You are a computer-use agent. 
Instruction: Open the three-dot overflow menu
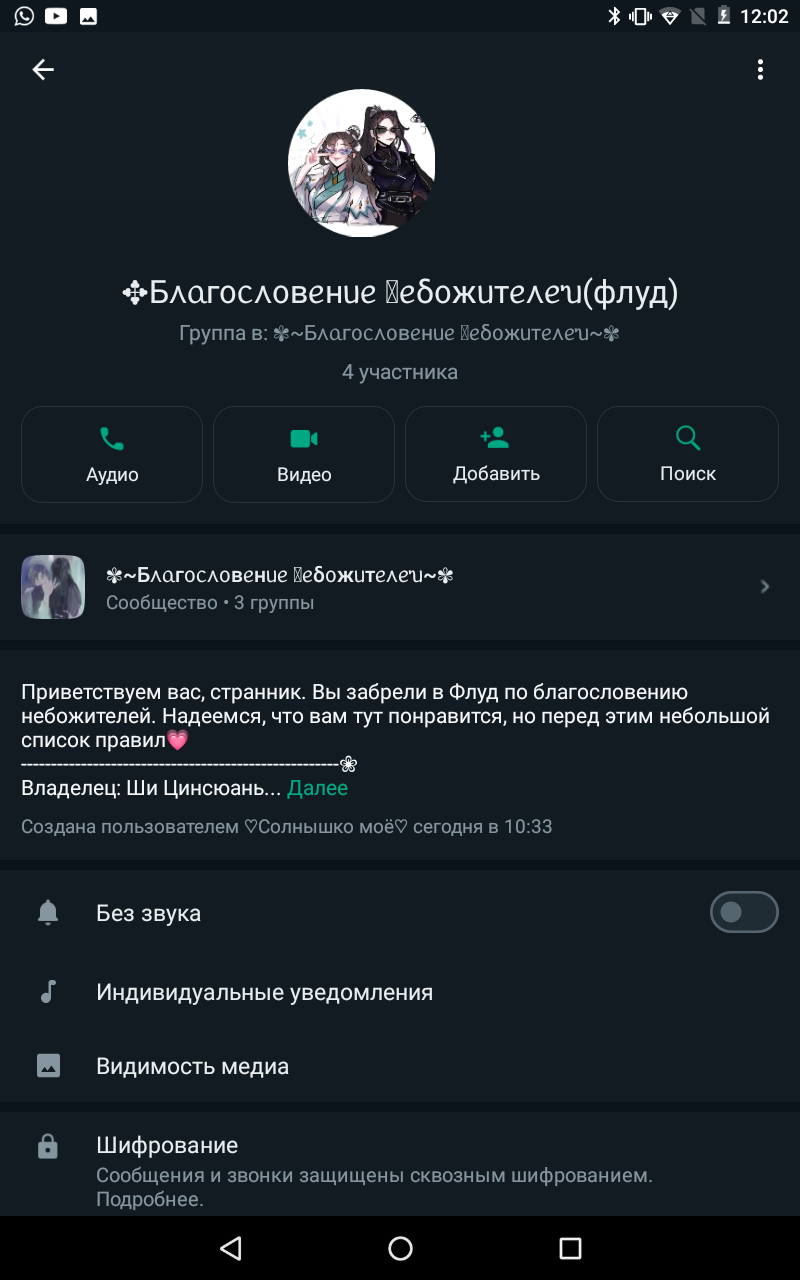[x=760, y=69]
